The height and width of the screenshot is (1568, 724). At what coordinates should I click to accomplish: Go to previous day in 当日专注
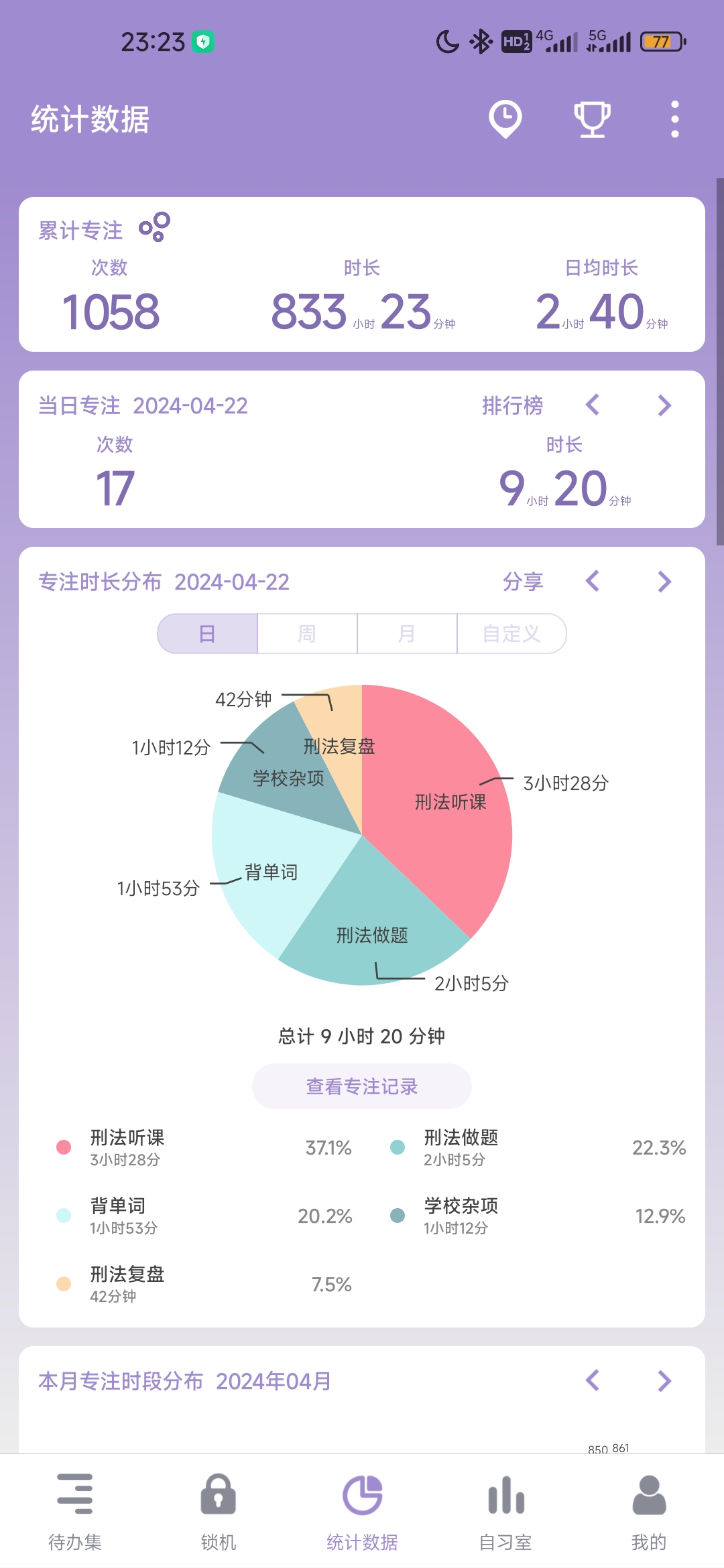tap(593, 405)
